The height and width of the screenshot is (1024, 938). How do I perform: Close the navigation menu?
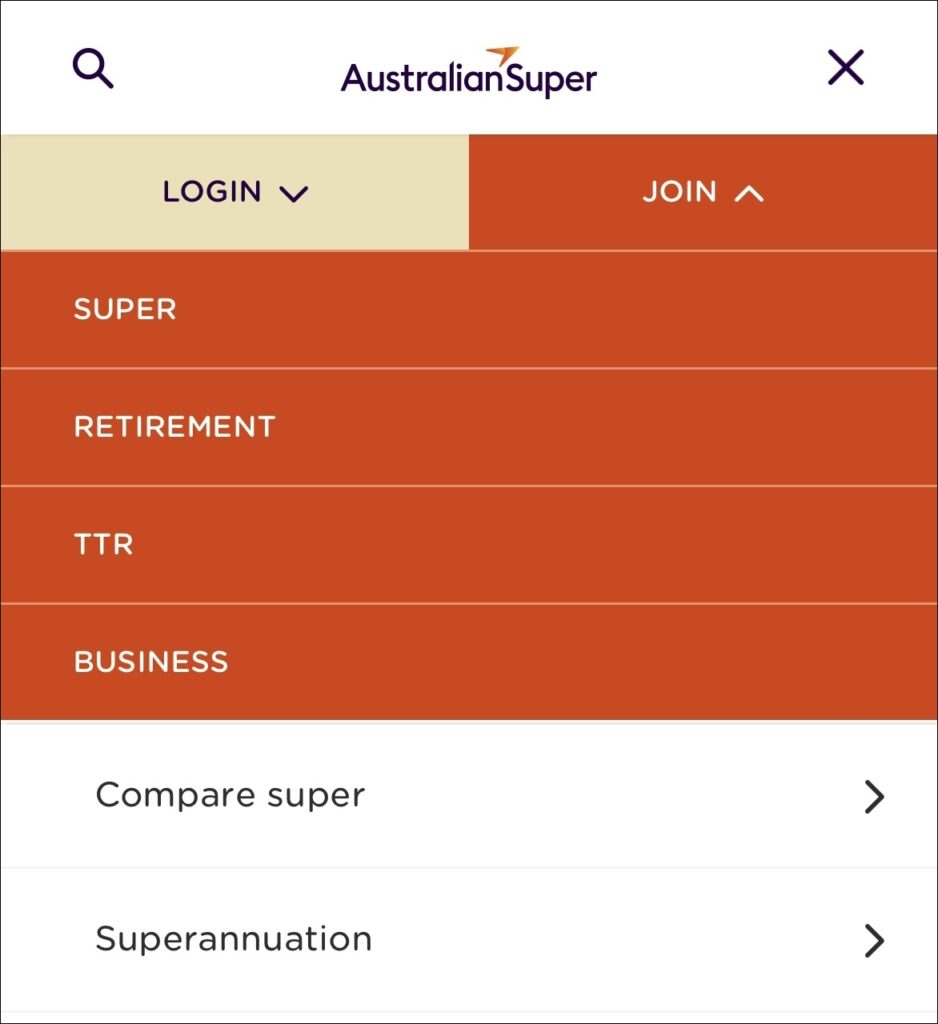click(x=845, y=68)
